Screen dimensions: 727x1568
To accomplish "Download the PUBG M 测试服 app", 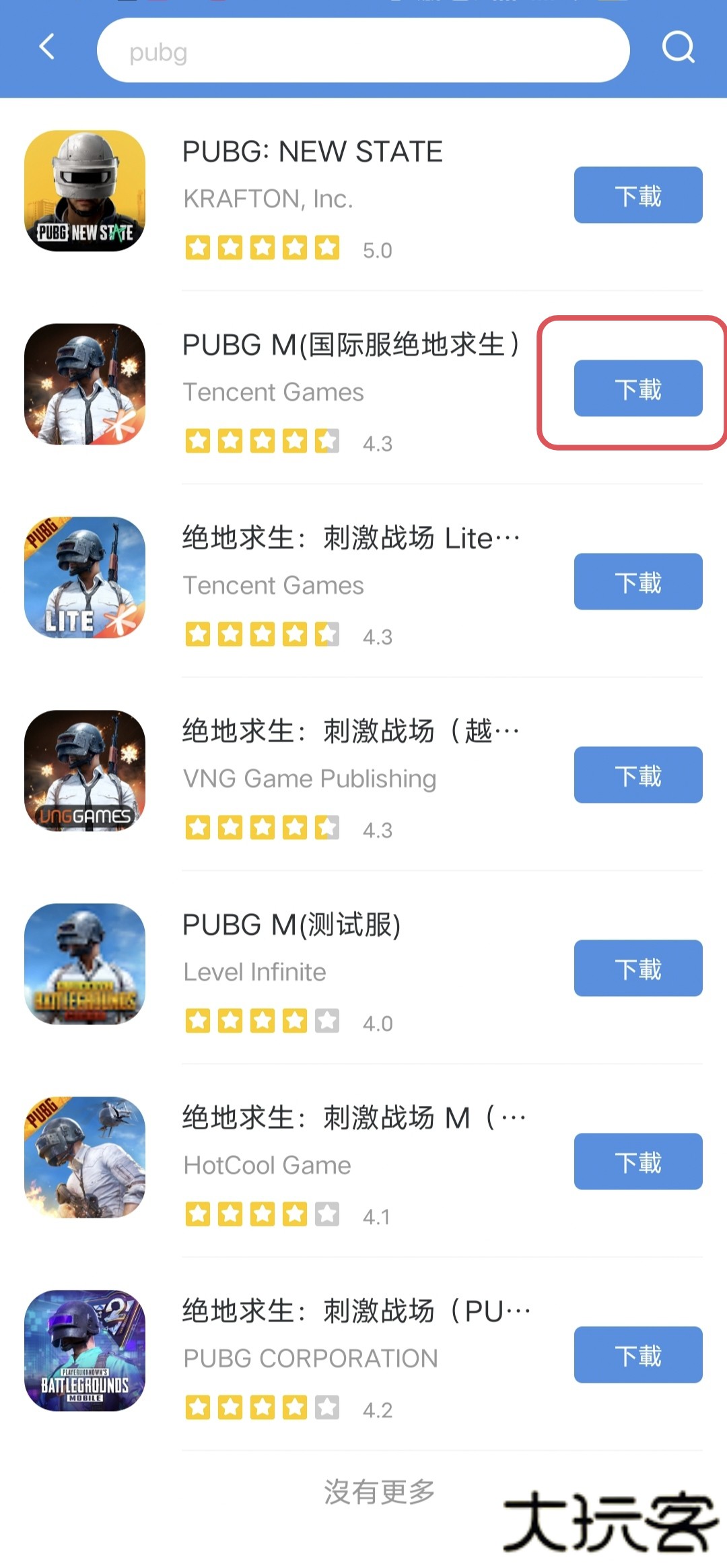I will tap(637, 969).
